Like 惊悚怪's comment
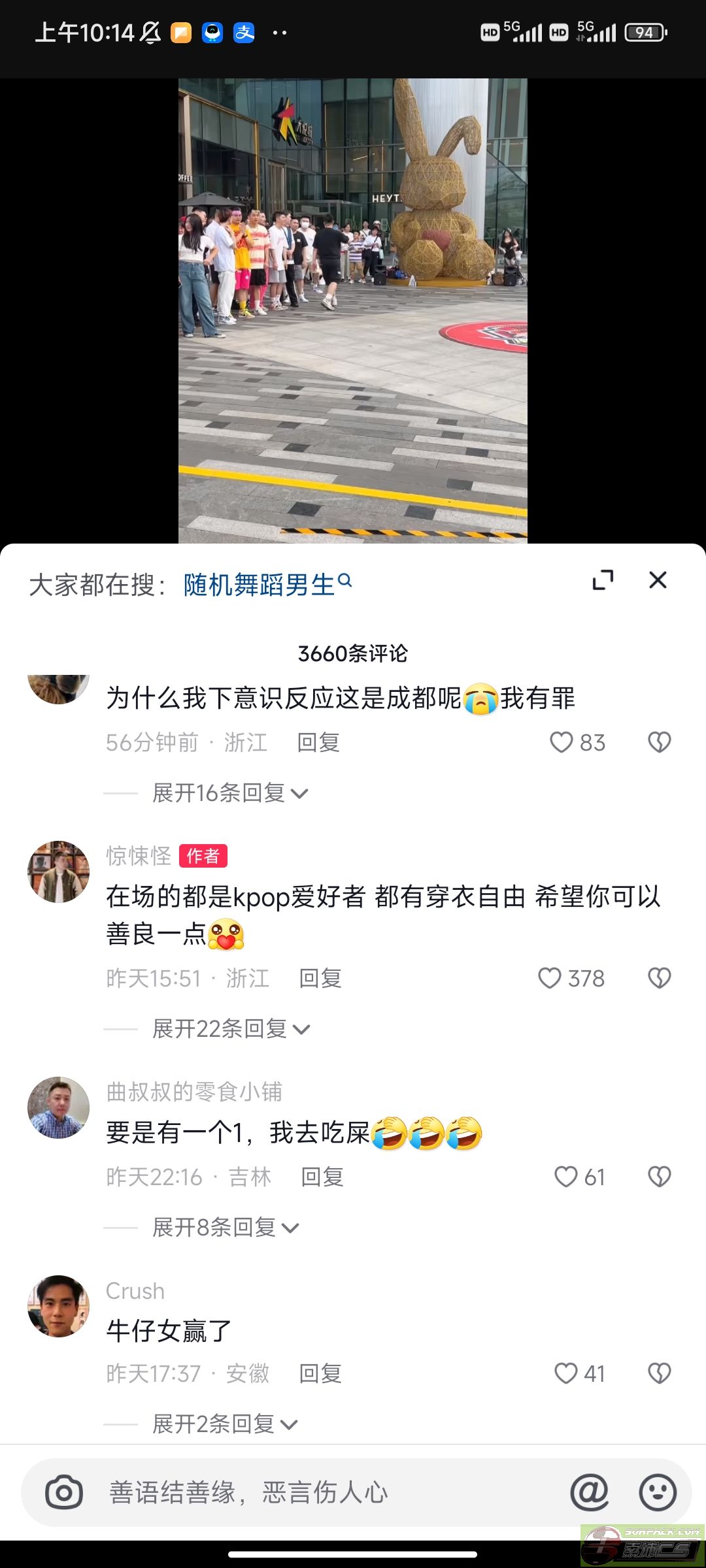This screenshot has height=1568, width=706. tap(550, 978)
